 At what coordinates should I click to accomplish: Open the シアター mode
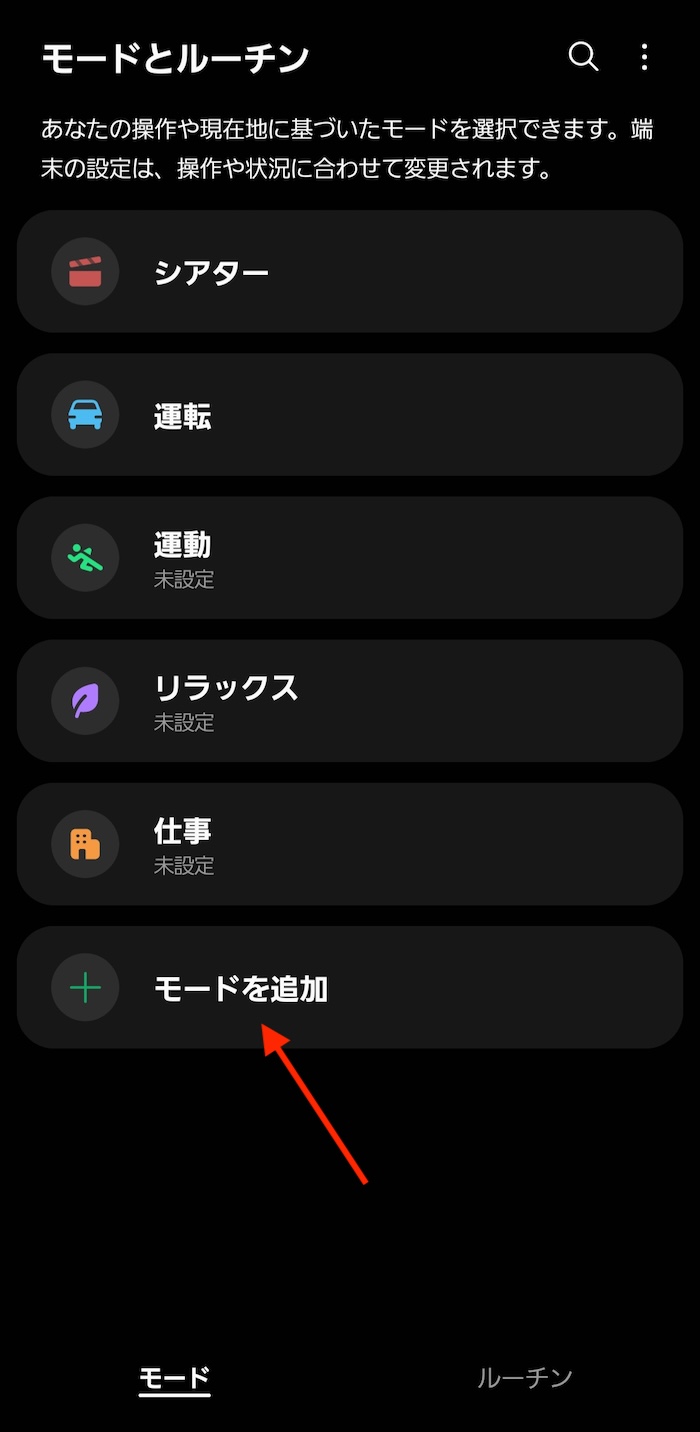[x=350, y=271]
